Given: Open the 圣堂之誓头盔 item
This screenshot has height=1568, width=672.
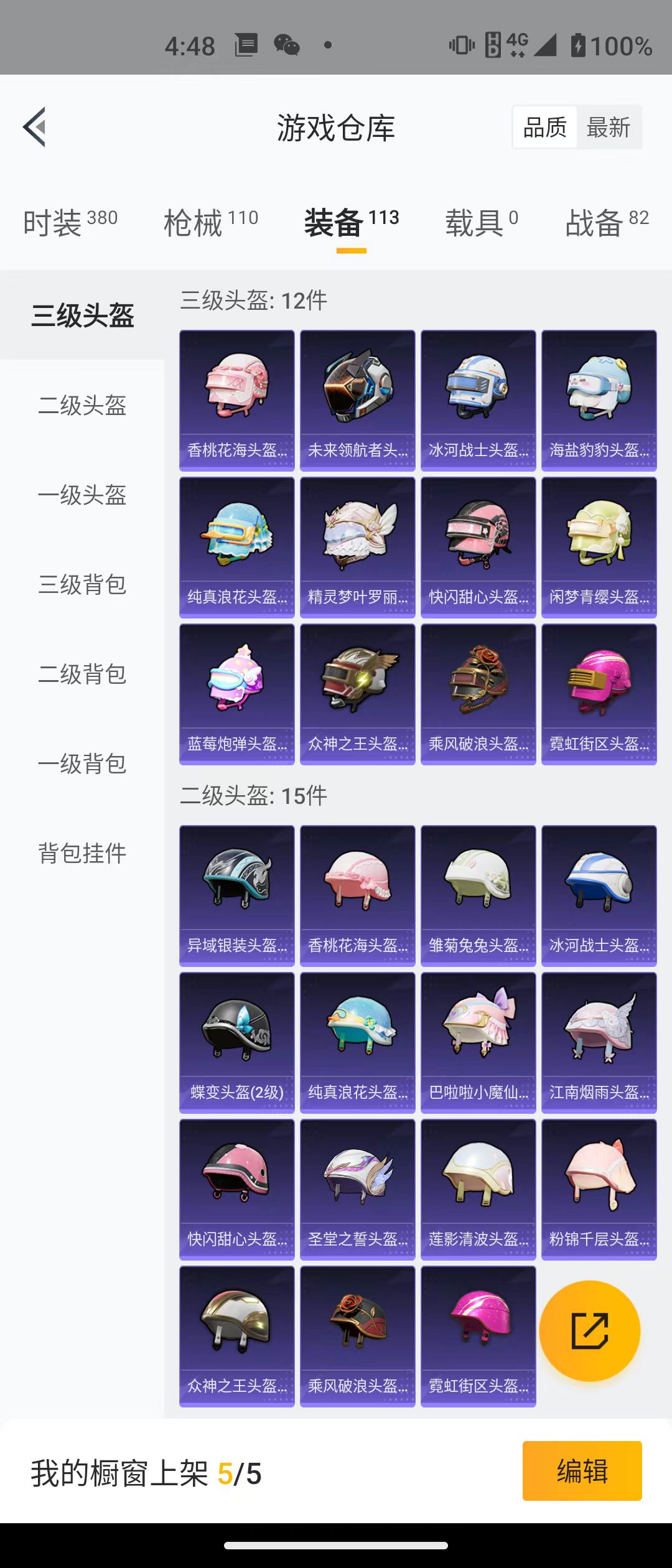Looking at the screenshot, I should [358, 1189].
